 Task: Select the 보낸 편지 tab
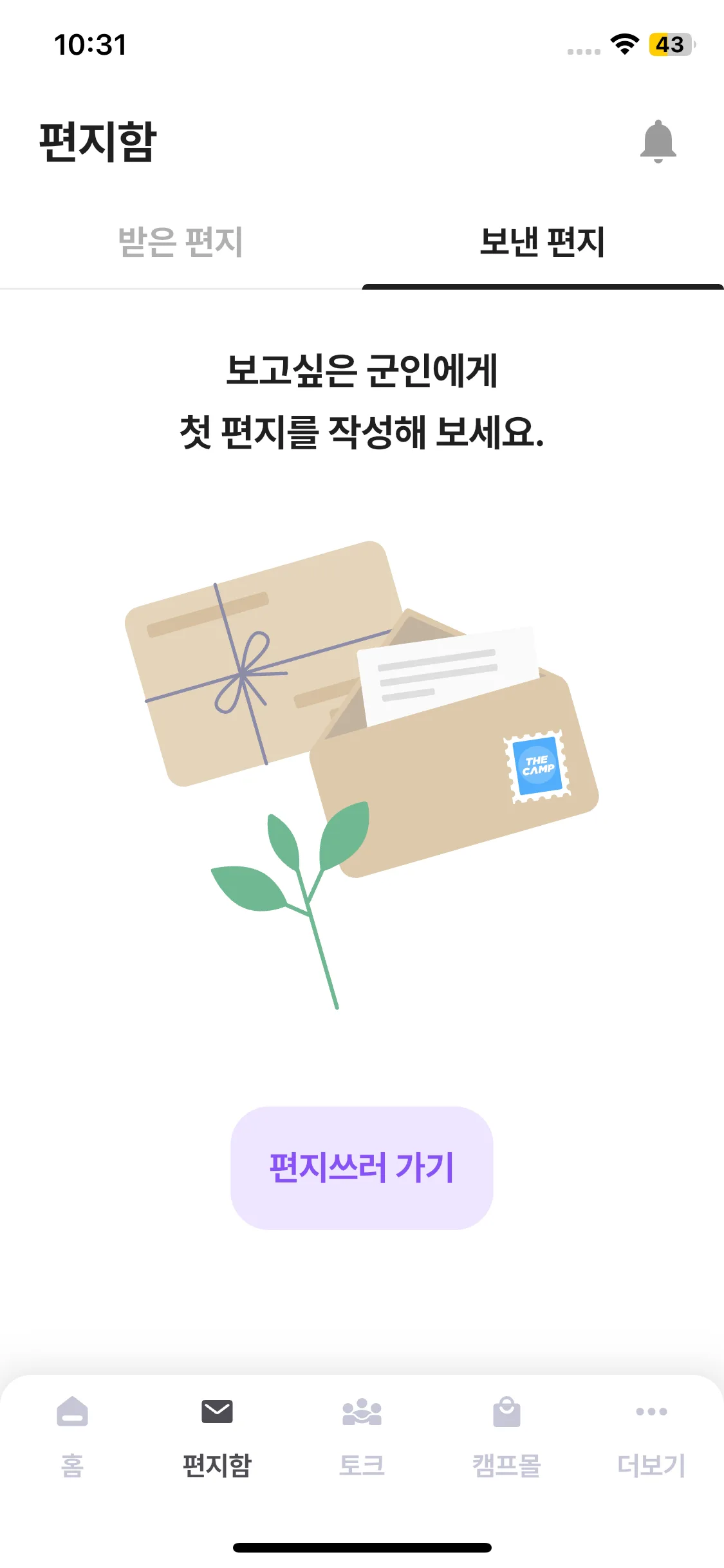pyautogui.click(x=543, y=242)
